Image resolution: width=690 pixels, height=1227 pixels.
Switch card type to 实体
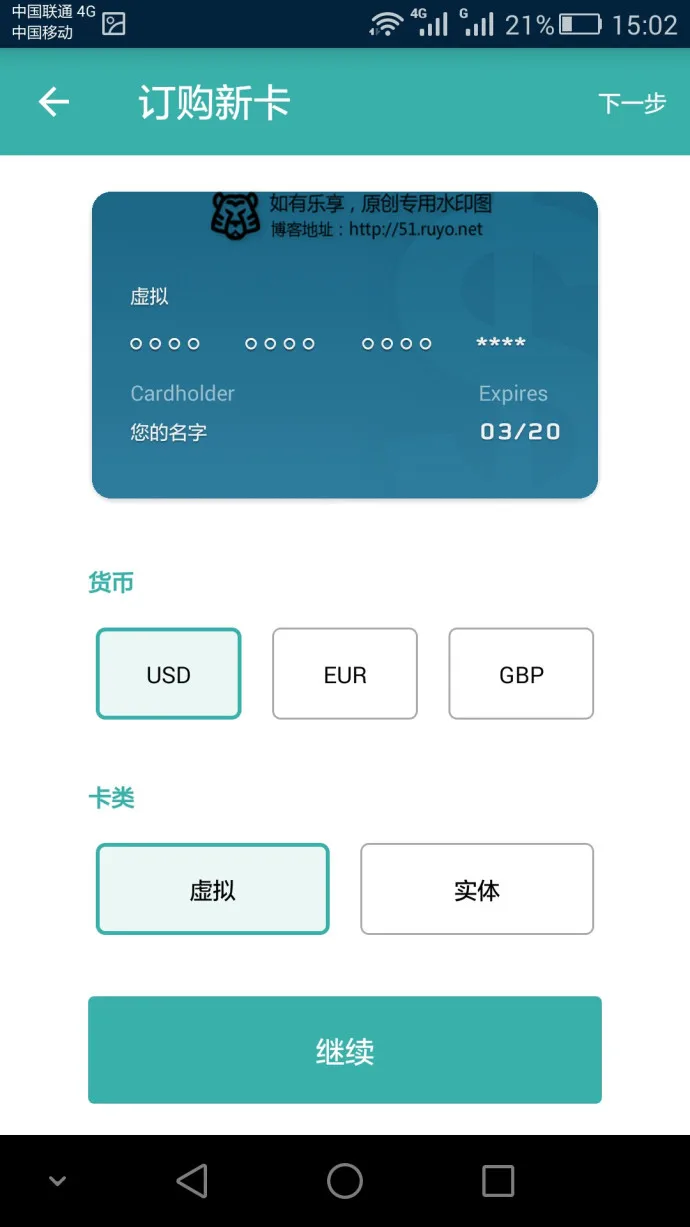477,889
